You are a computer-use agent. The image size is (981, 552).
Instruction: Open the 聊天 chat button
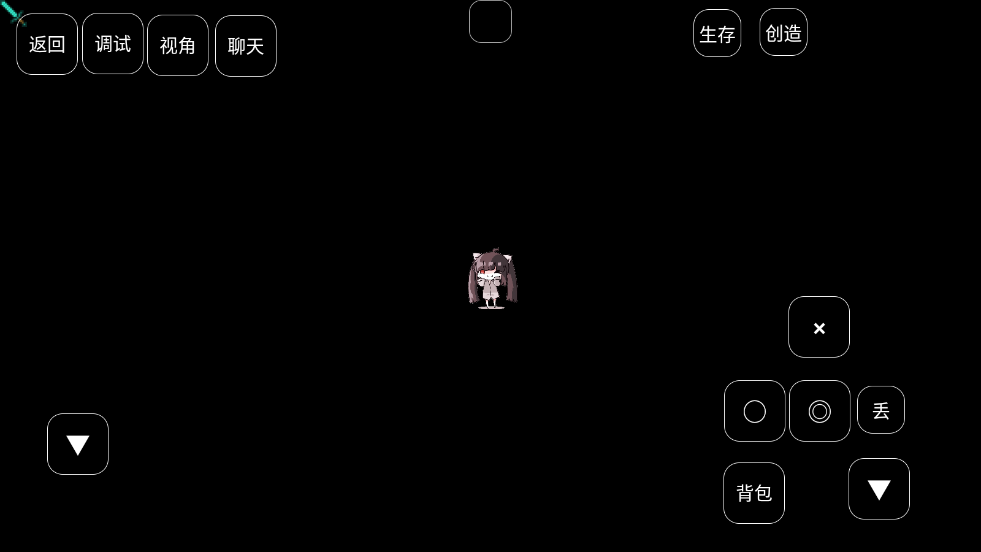[246, 46]
